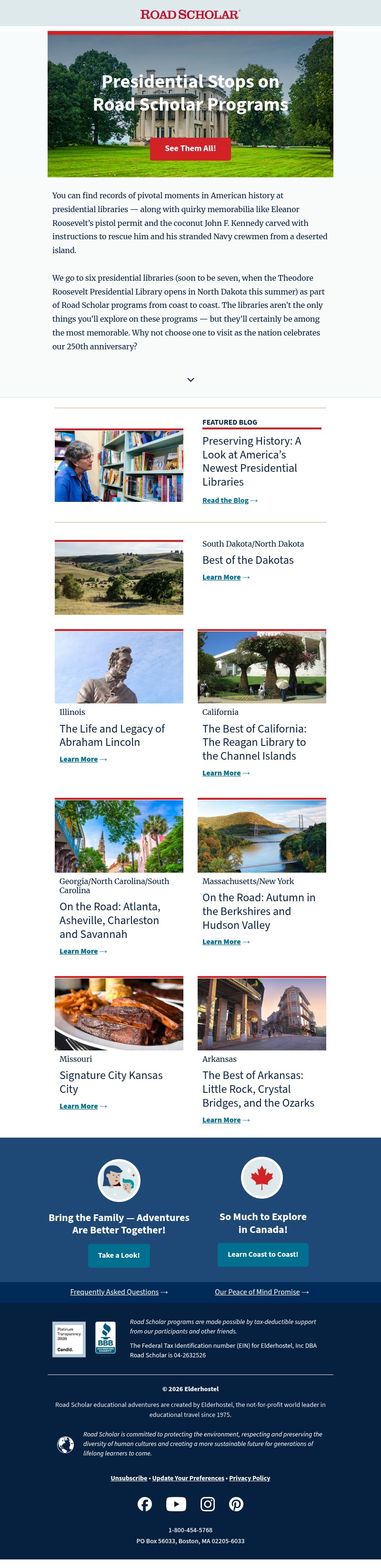
Task: Learn more about Best of the Dakotas
Action: (221, 577)
